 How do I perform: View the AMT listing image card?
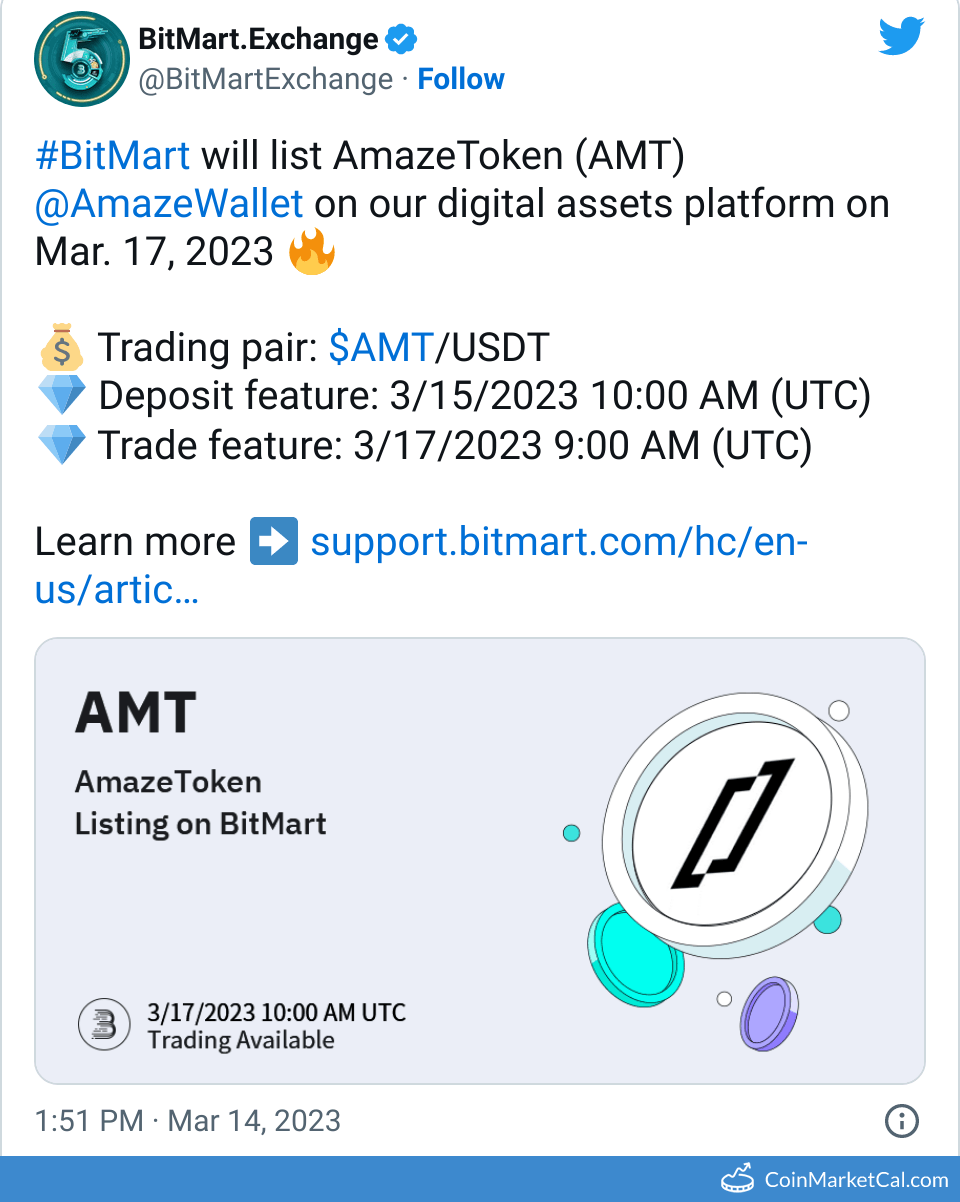pyautogui.click(x=480, y=861)
